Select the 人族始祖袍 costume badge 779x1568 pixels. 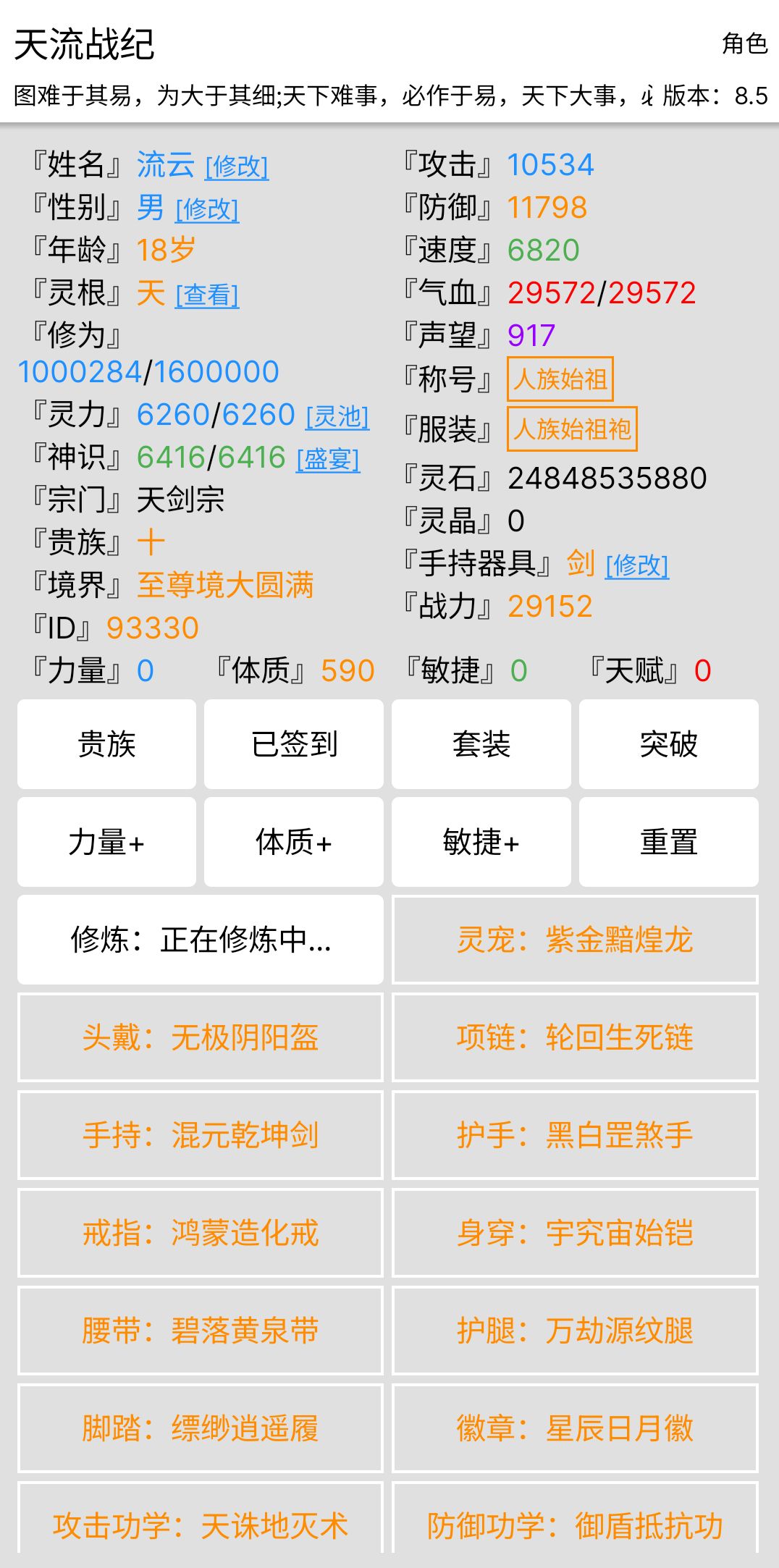[572, 429]
